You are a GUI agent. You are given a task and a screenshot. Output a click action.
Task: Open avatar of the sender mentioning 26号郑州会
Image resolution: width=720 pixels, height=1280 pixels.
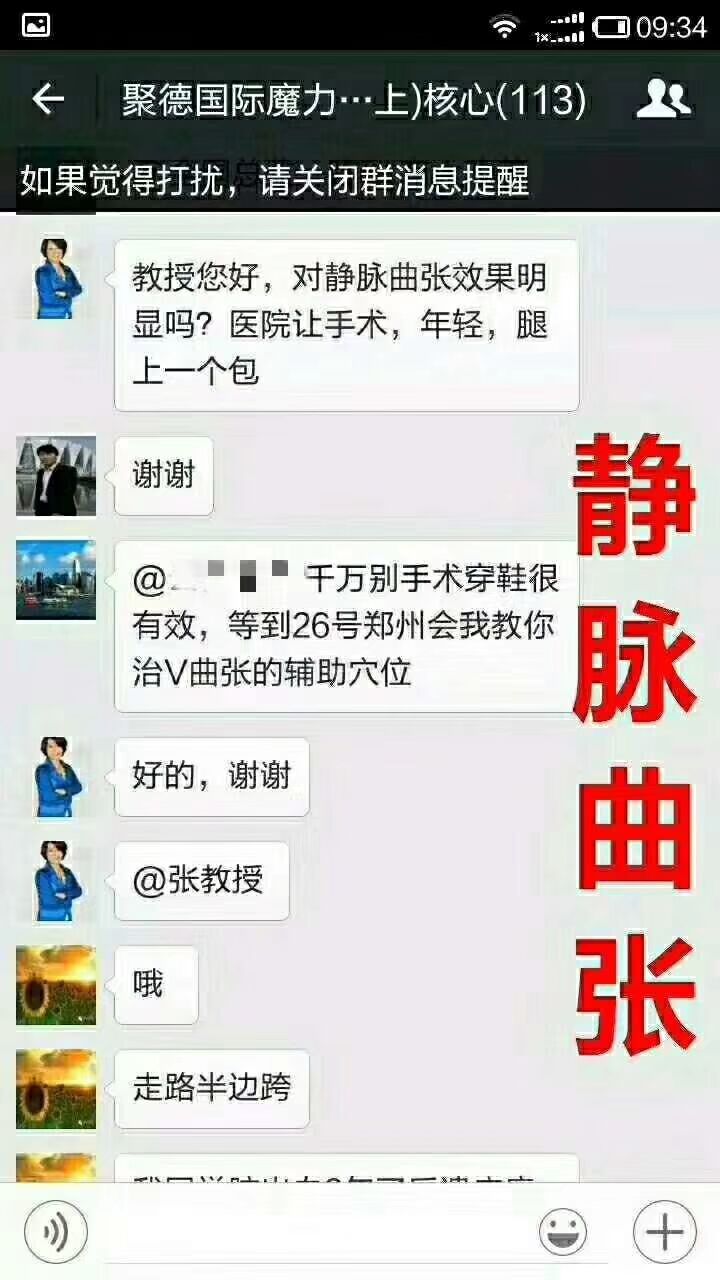pos(56,580)
